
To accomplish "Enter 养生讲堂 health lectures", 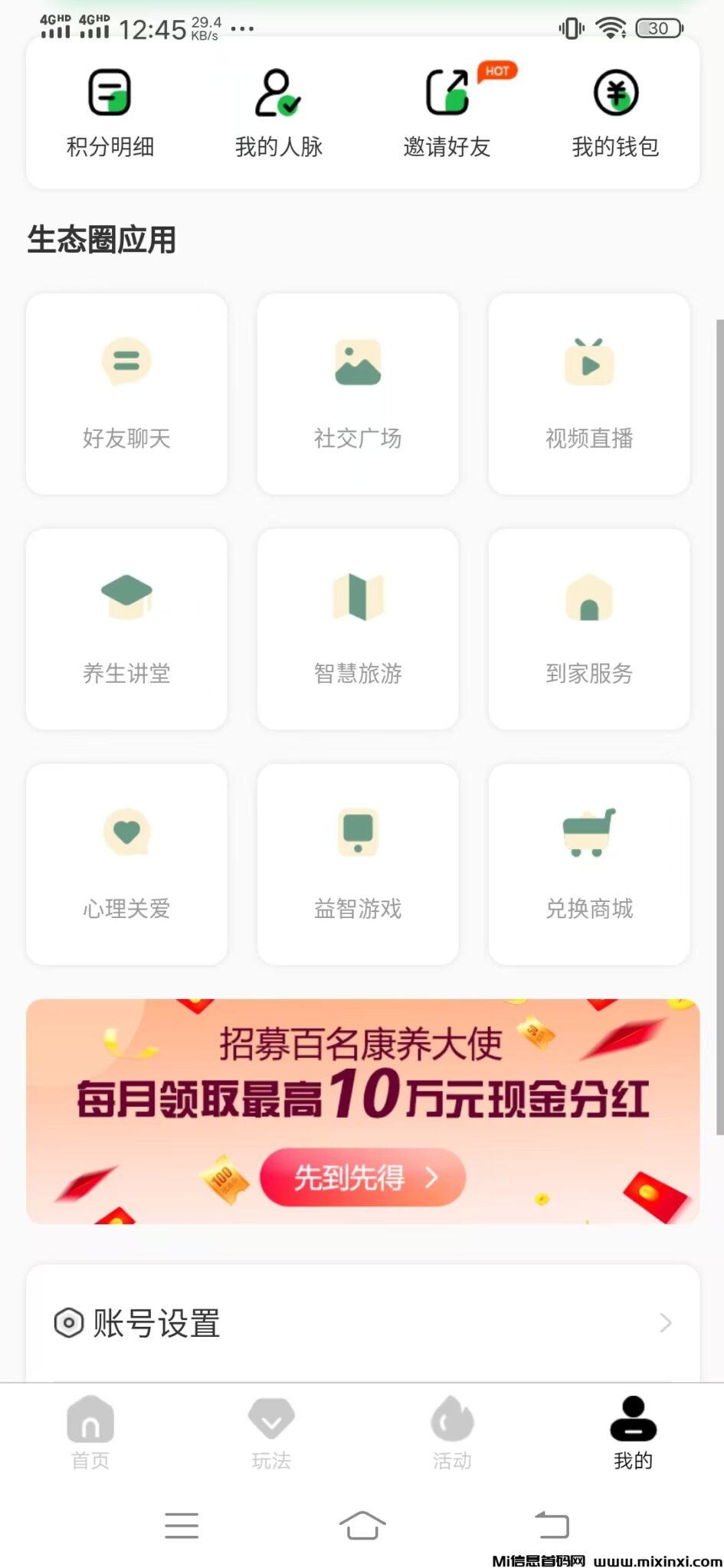I will pyautogui.click(x=126, y=628).
